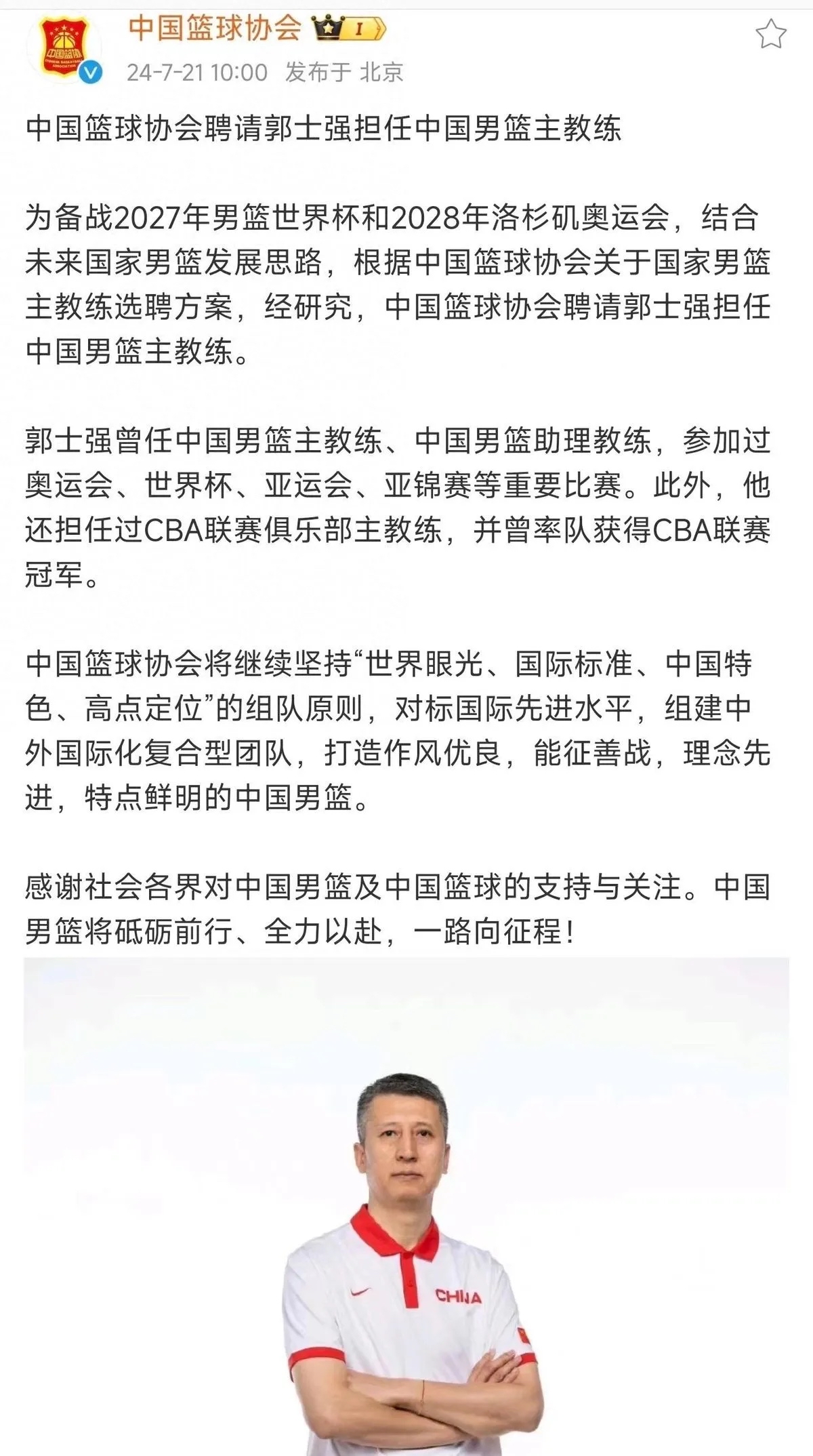The height and width of the screenshot is (1456, 813).
Task: Open the 中国篮球协会 account name
Action: 215,28
